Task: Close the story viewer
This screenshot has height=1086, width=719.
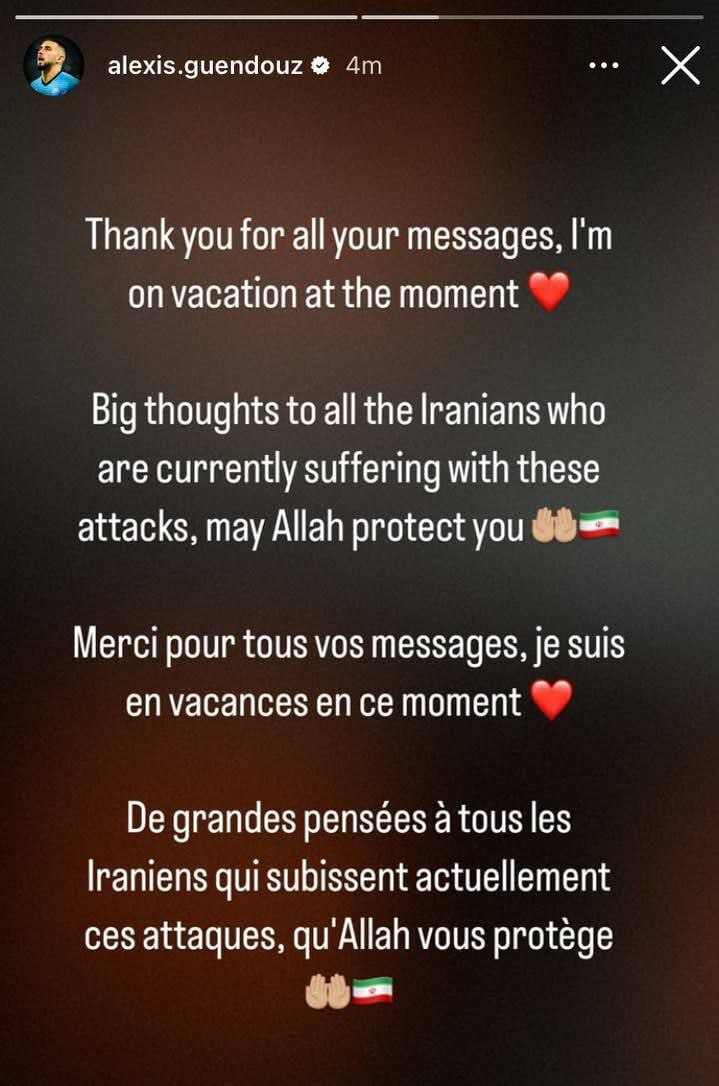Action: click(680, 66)
